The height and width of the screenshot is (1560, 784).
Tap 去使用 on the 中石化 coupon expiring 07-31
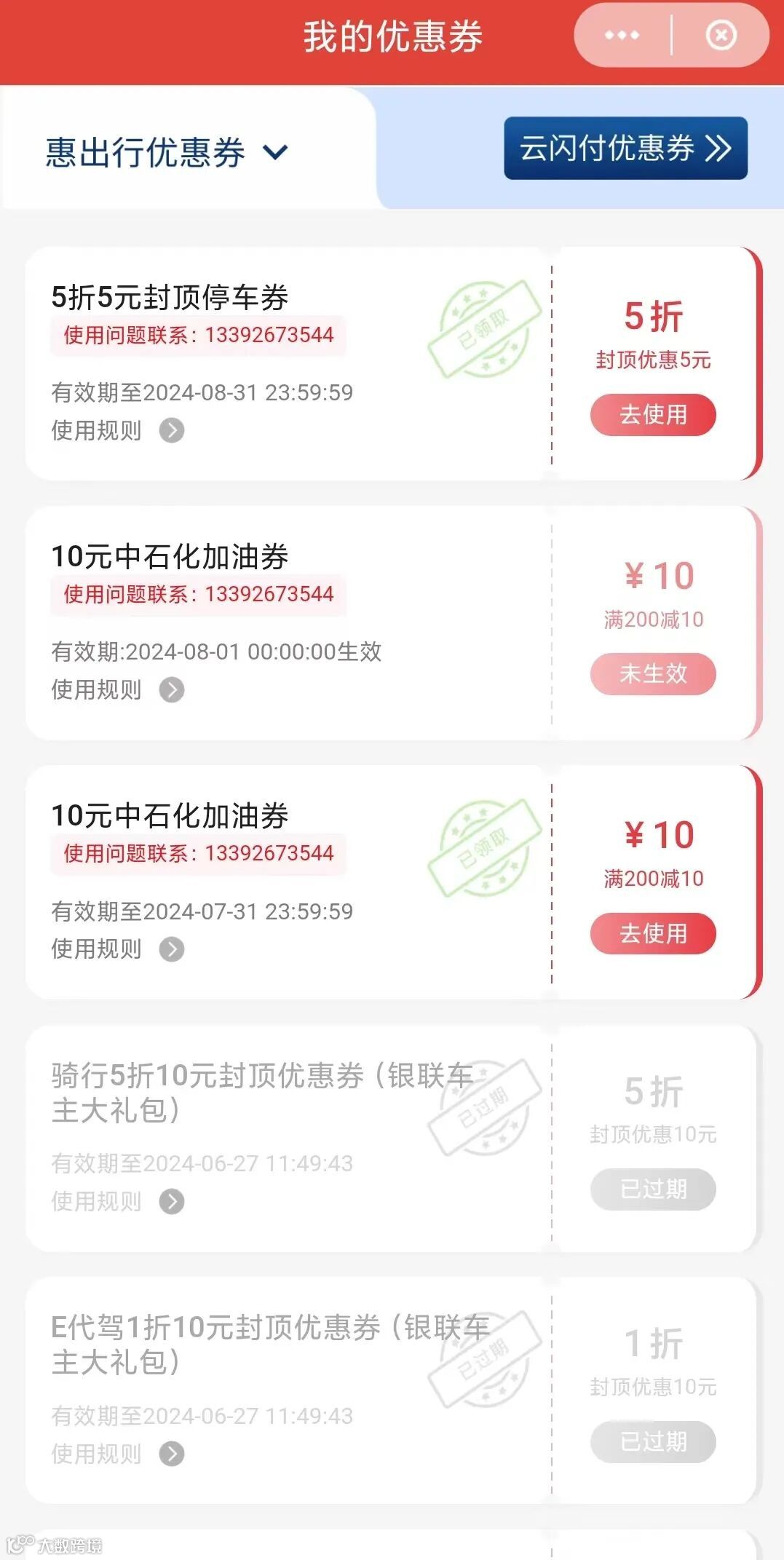tap(653, 933)
